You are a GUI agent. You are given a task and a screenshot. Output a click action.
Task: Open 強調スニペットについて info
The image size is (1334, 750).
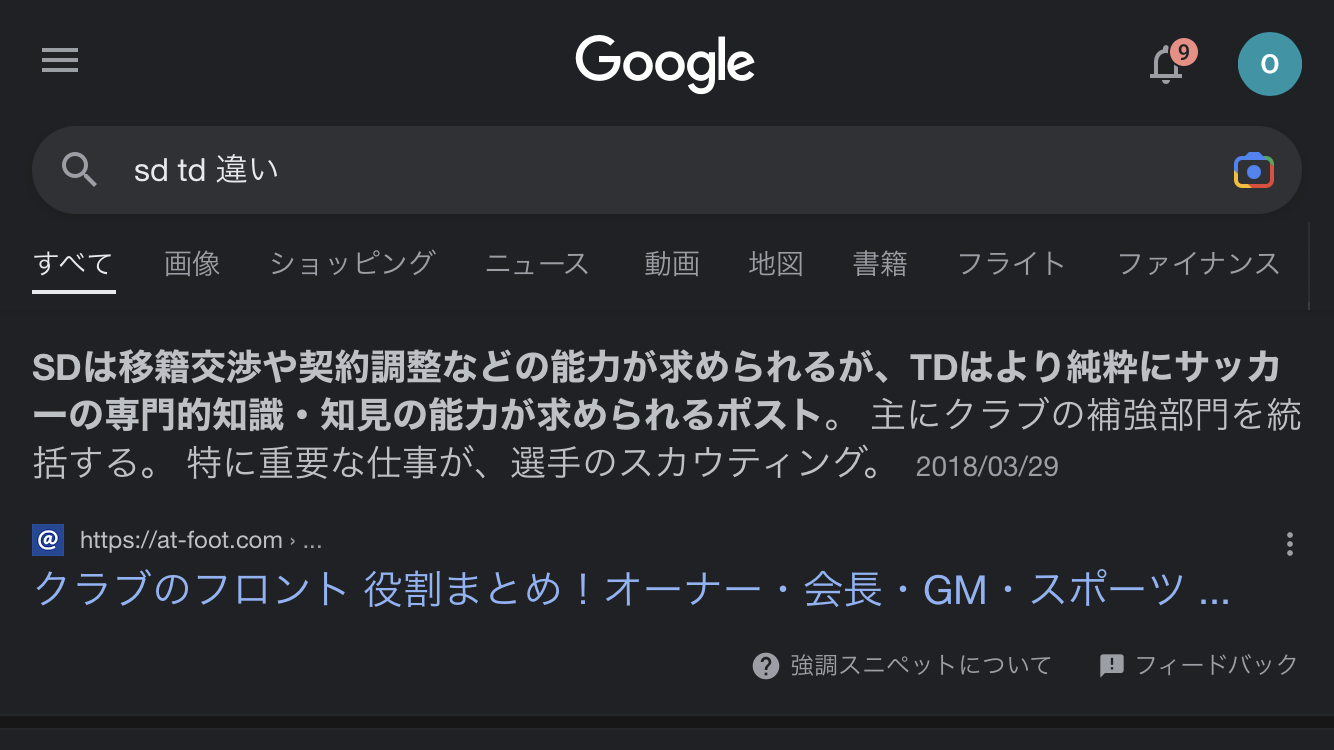pyautogui.click(x=902, y=665)
